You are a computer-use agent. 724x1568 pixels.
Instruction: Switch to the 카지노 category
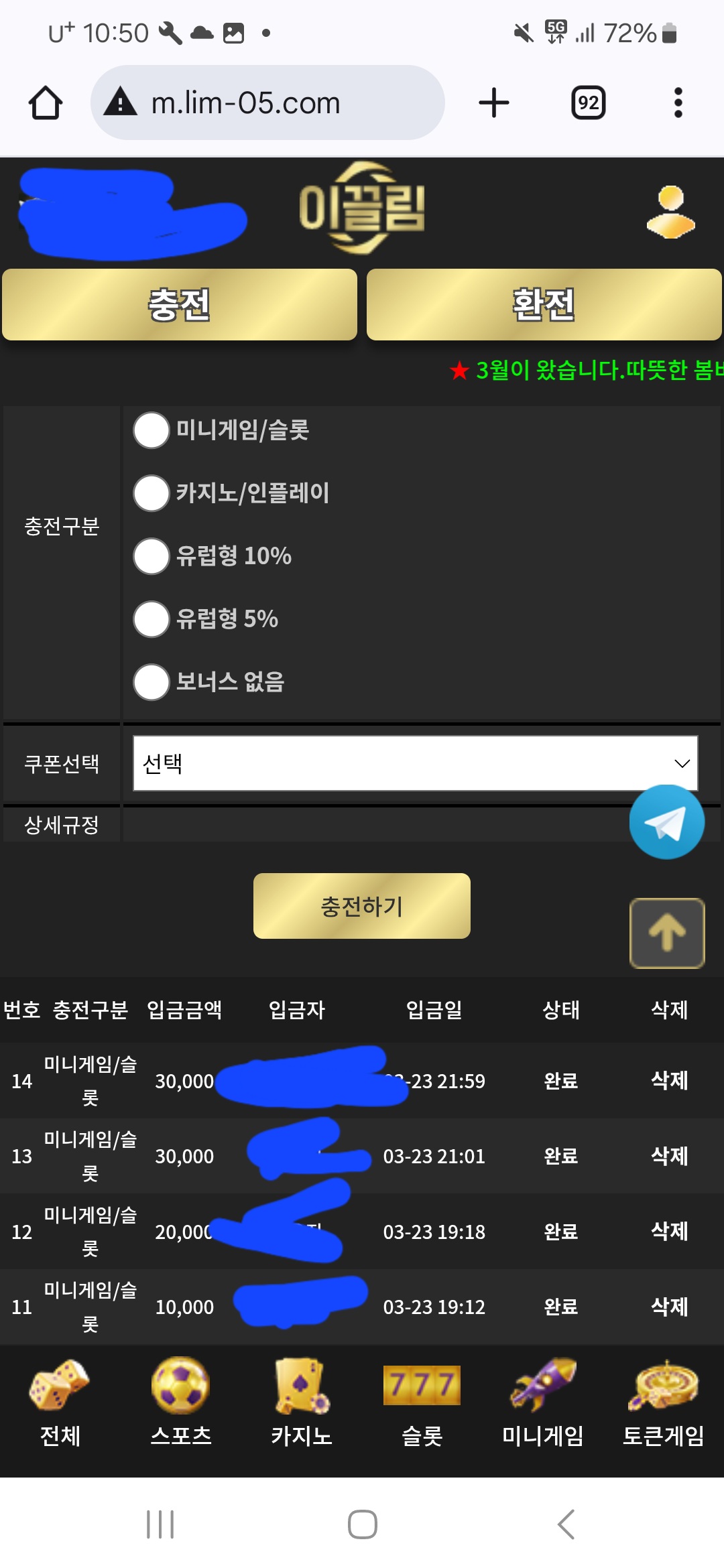click(x=302, y=1403)
